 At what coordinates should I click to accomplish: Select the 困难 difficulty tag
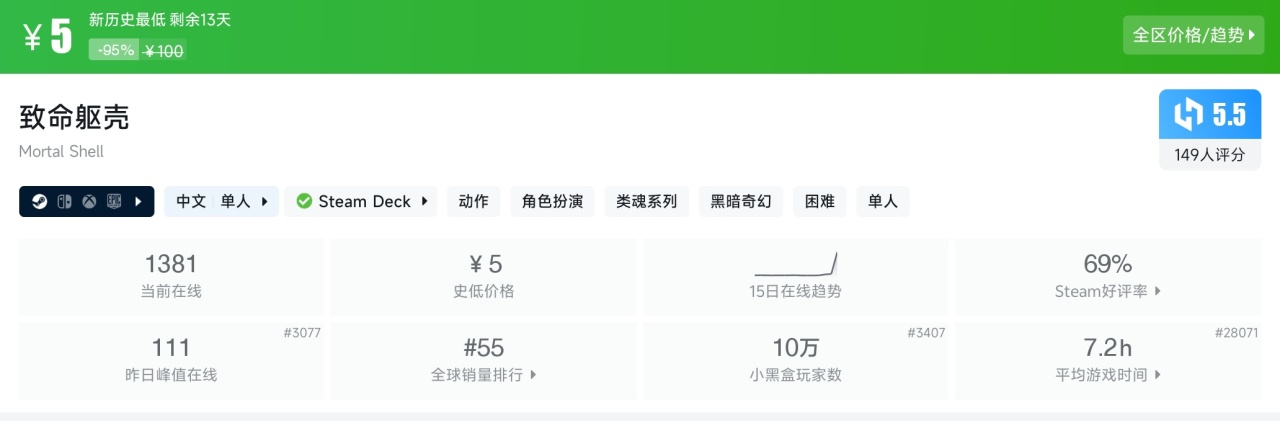click(x=819, y=201)
